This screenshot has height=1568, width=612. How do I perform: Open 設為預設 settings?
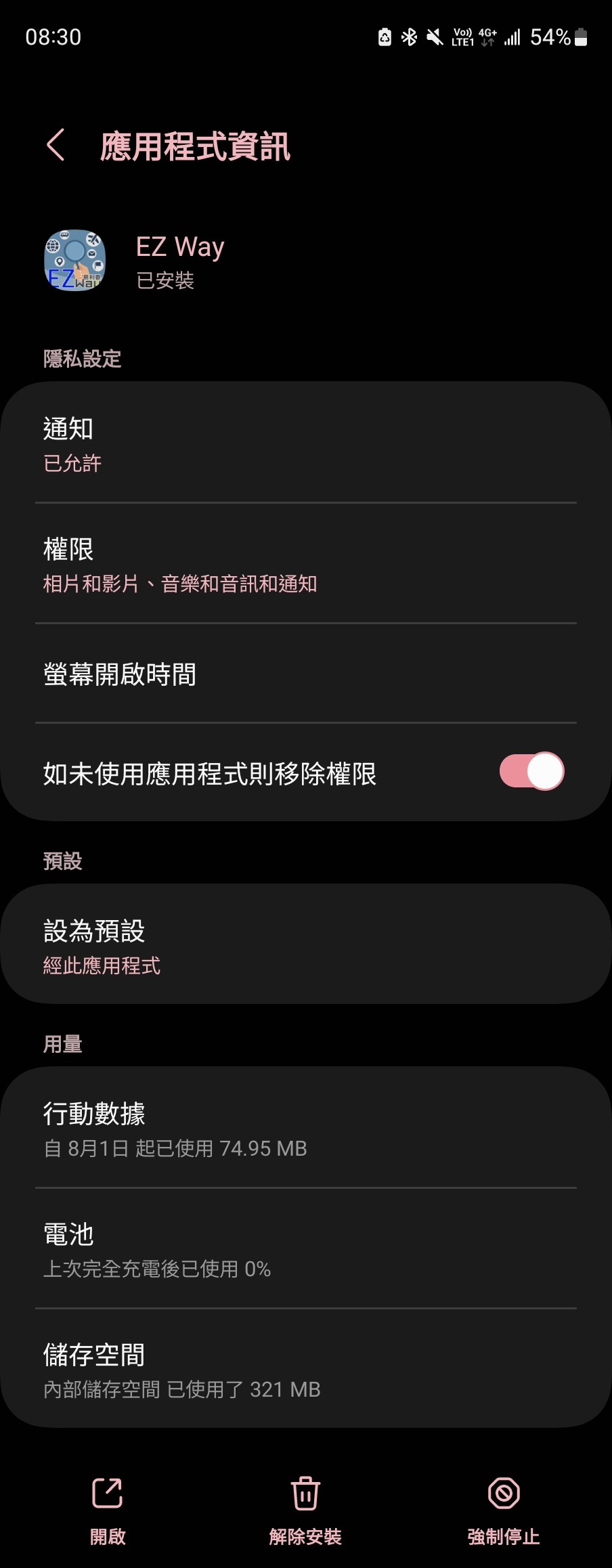click(305, 945)
